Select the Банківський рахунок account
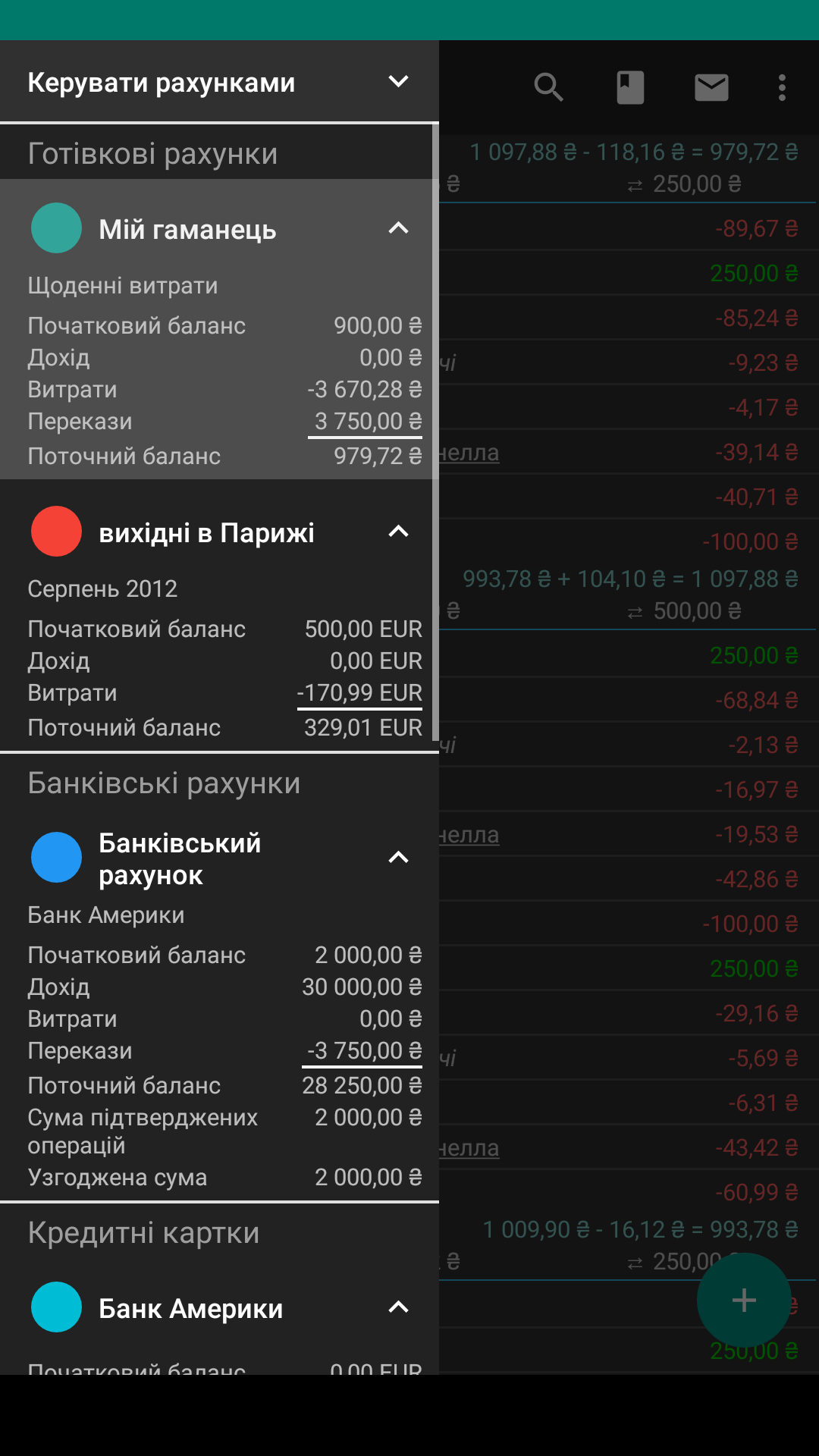The height and width of the screenshot is (1456, 819). tap(180, 858)
